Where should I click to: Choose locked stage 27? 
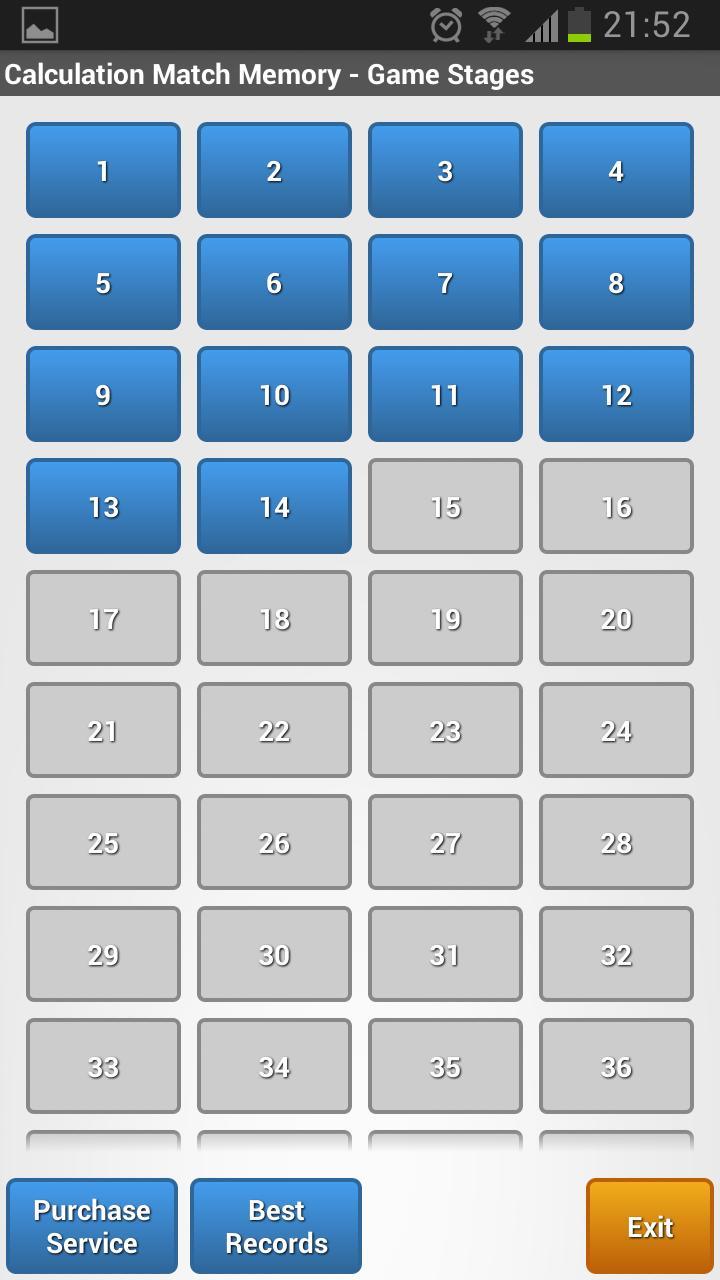pos(445,842)
